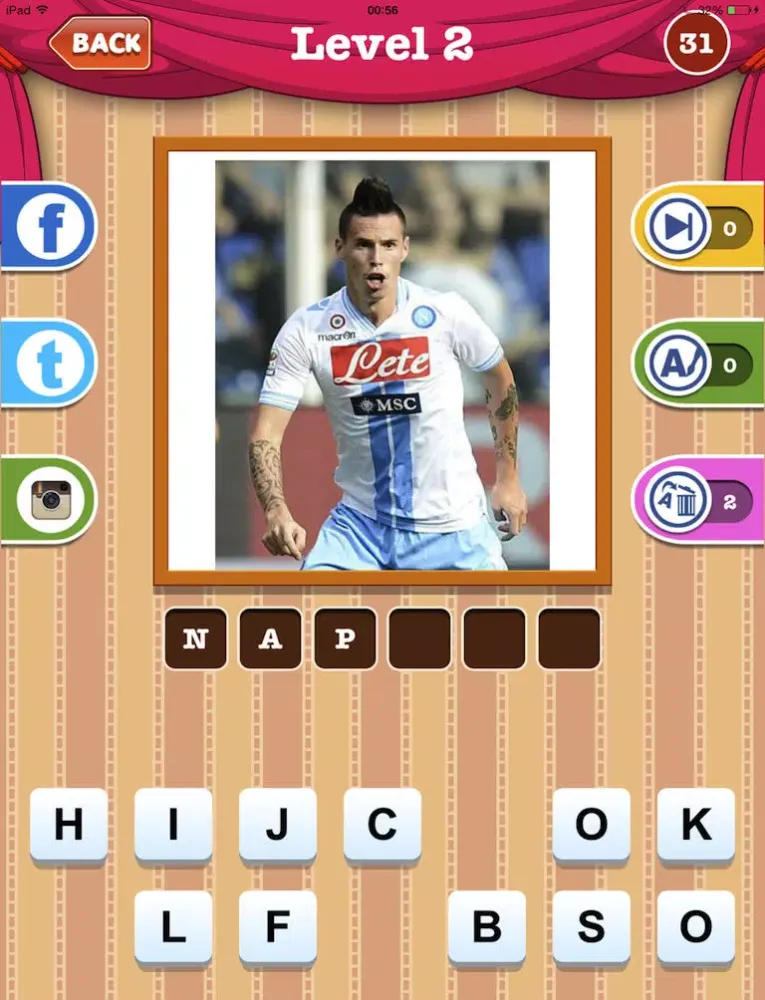Tap the letter L tile

172,925
